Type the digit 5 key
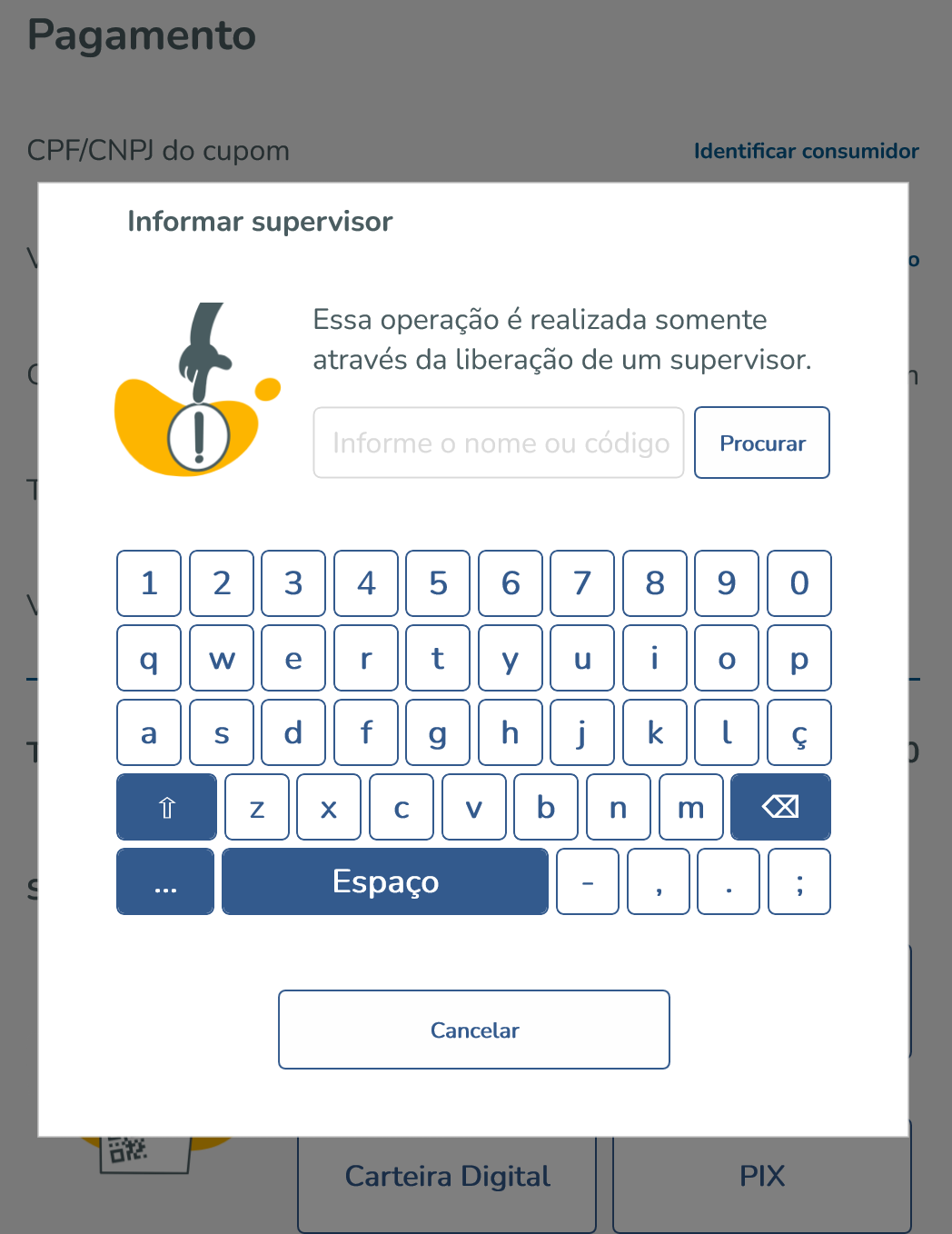The width and height of the screenshot is (952, 1234). [x=438, y=583]
